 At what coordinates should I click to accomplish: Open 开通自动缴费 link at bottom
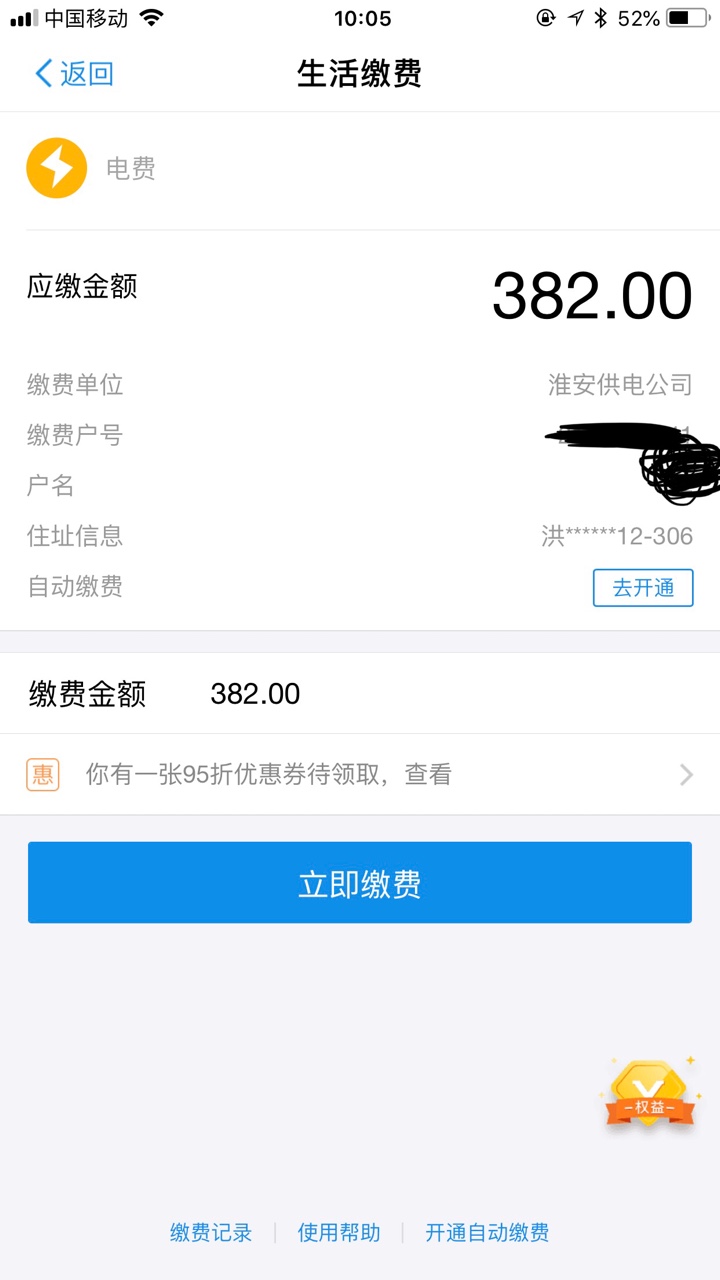[487, 1233]
